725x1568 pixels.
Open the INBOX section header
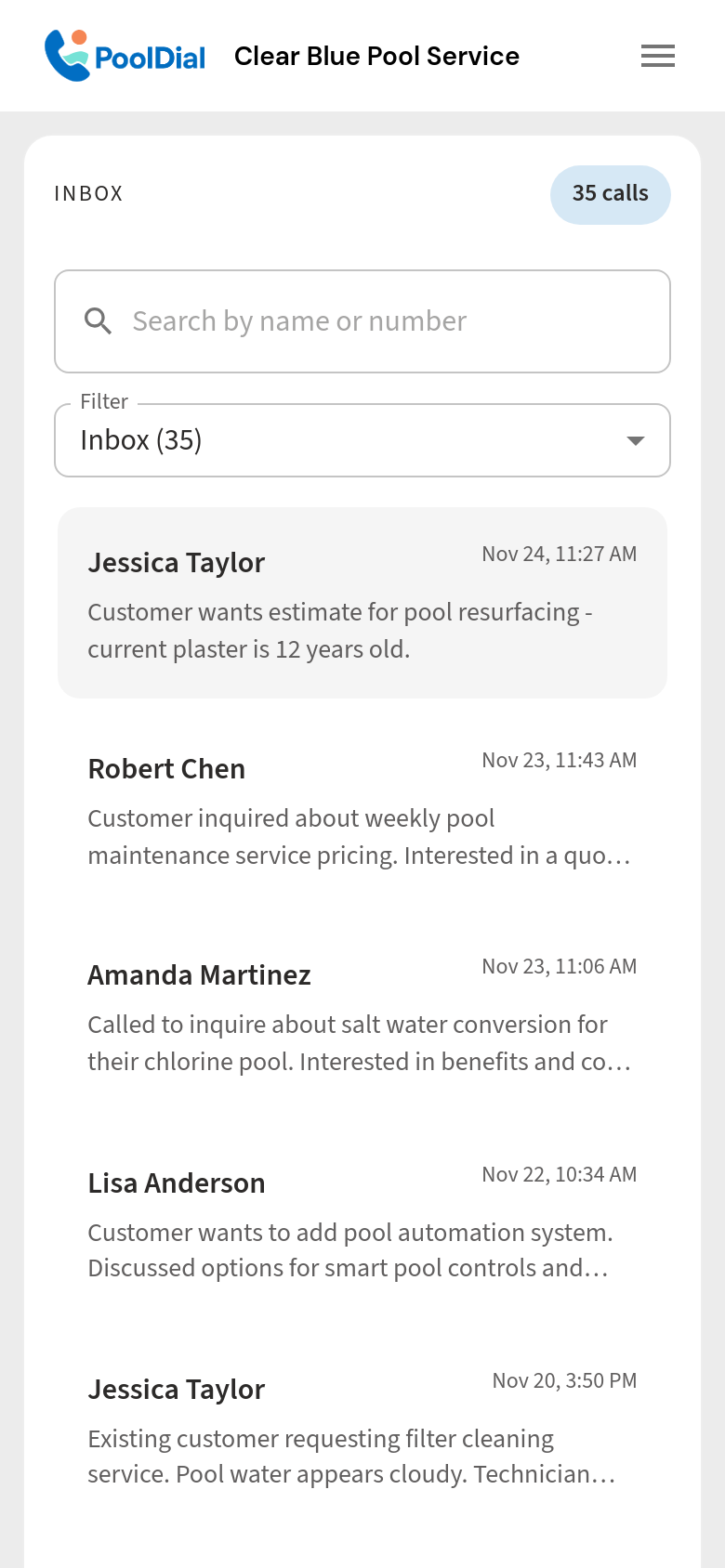pyautogui.click(x=88, y=193)
